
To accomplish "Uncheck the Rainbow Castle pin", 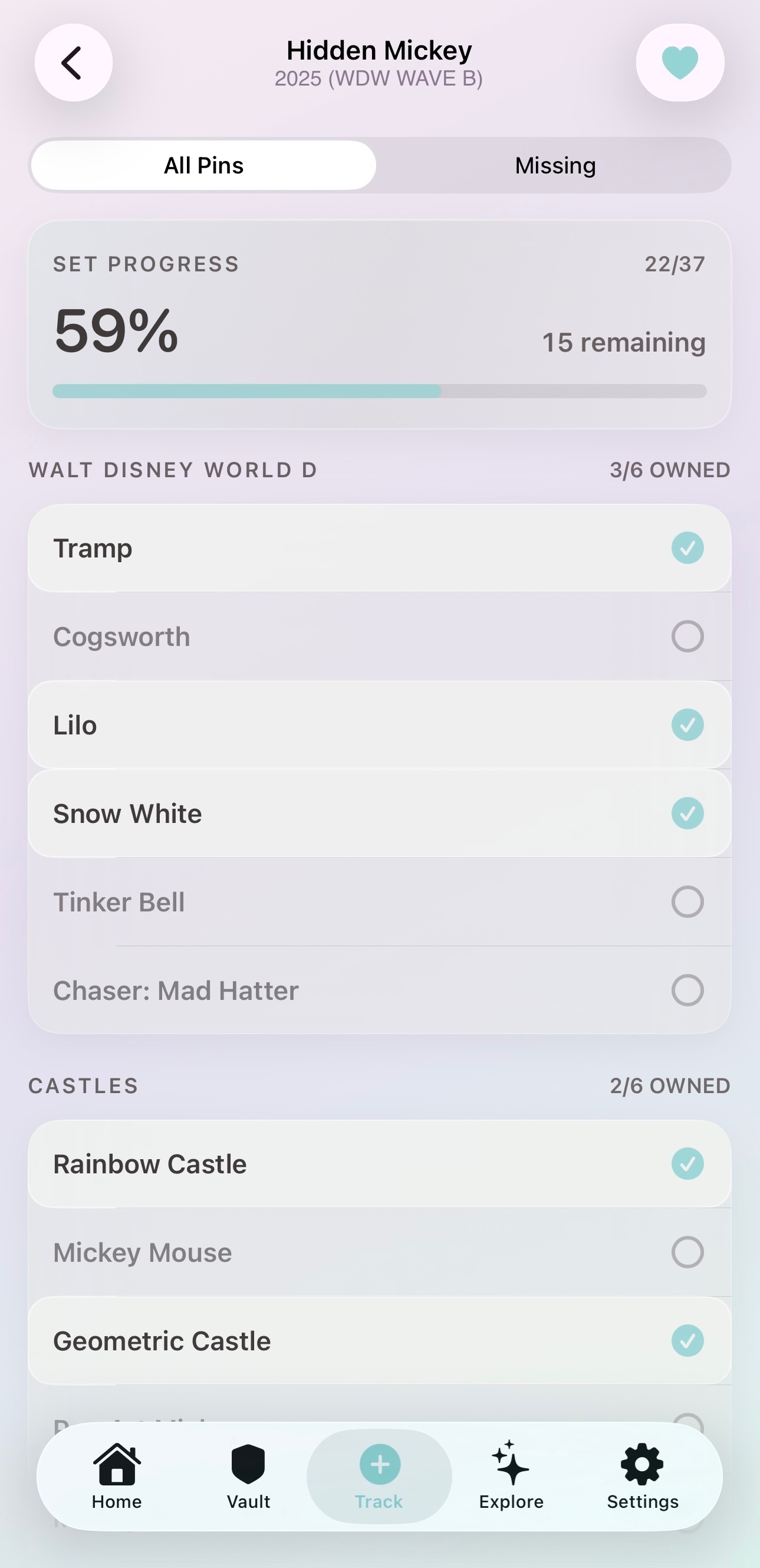I will [x=687, y=1164].
